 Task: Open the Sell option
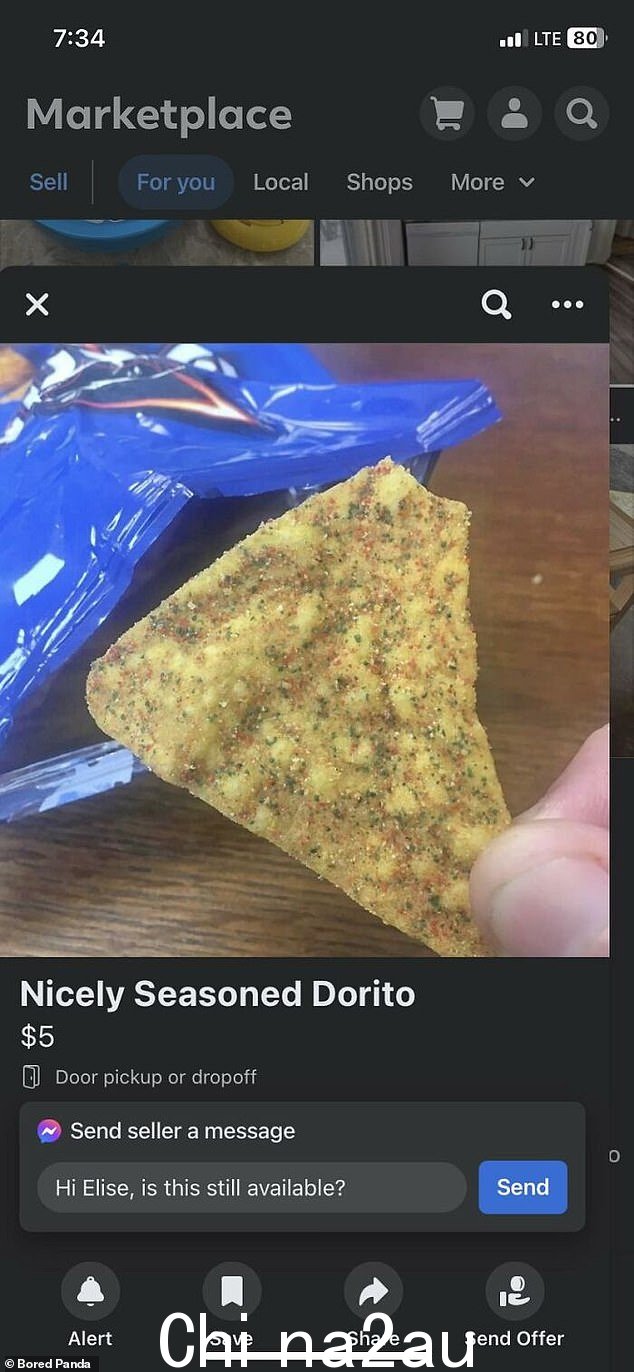[49, 182]
